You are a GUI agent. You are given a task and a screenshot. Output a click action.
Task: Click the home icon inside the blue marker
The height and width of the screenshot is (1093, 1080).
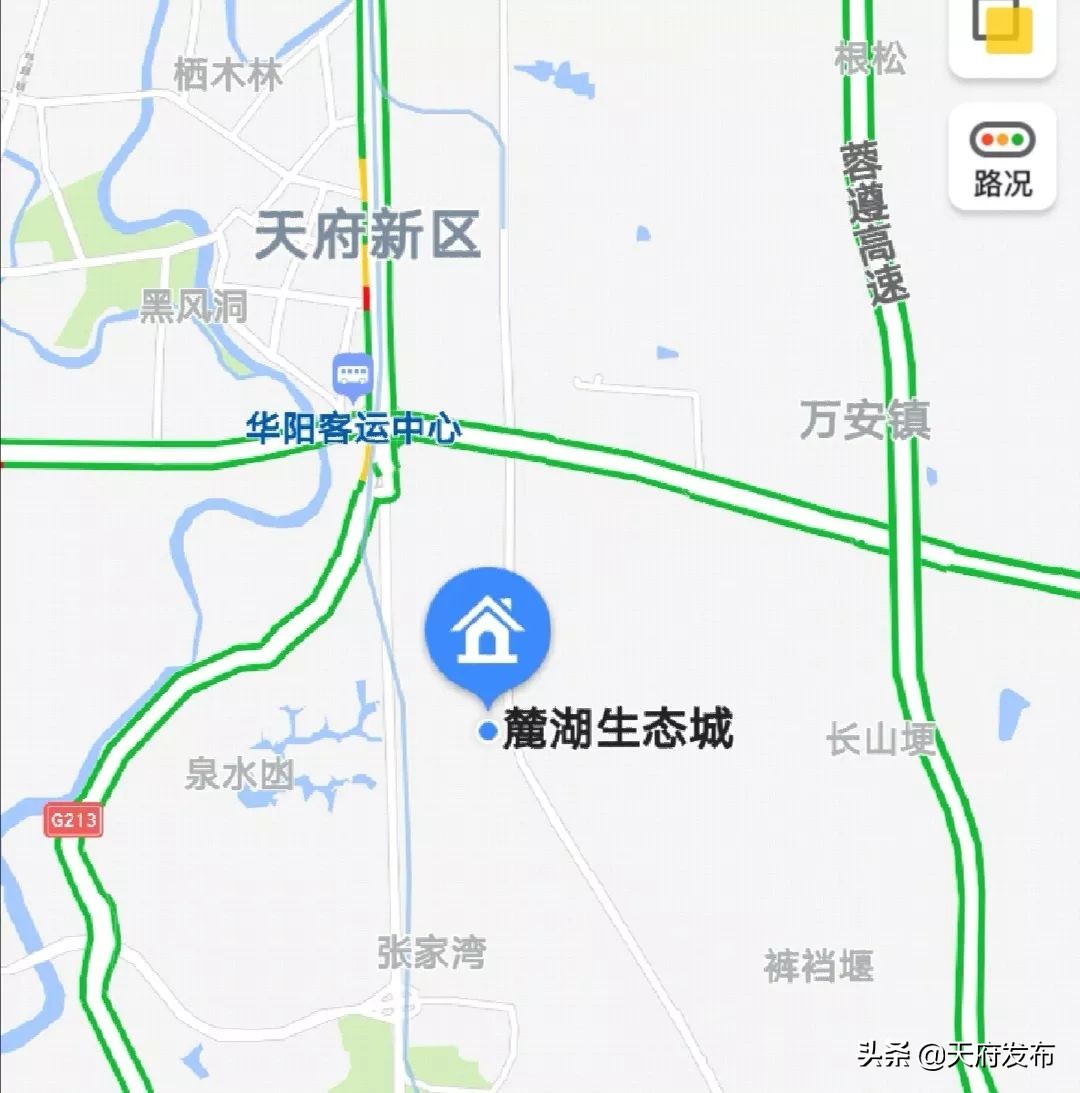[487, 630]
